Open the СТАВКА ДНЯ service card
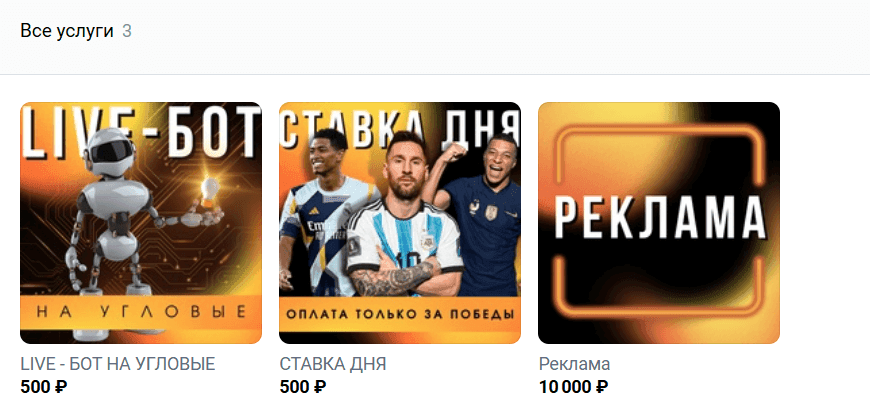870x420 pixels. coord(400,223)
